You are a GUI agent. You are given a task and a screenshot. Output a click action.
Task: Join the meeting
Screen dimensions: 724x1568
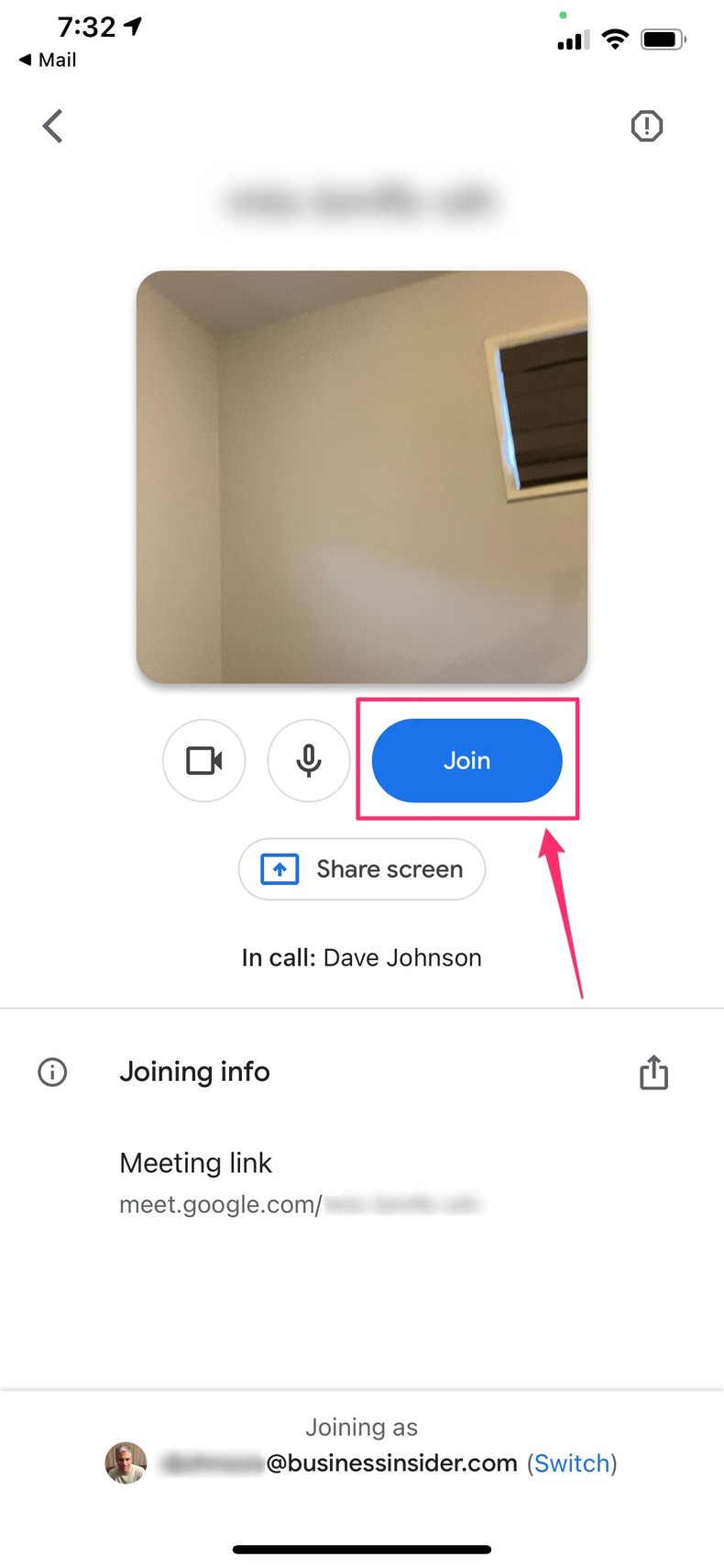pos(466,761)
